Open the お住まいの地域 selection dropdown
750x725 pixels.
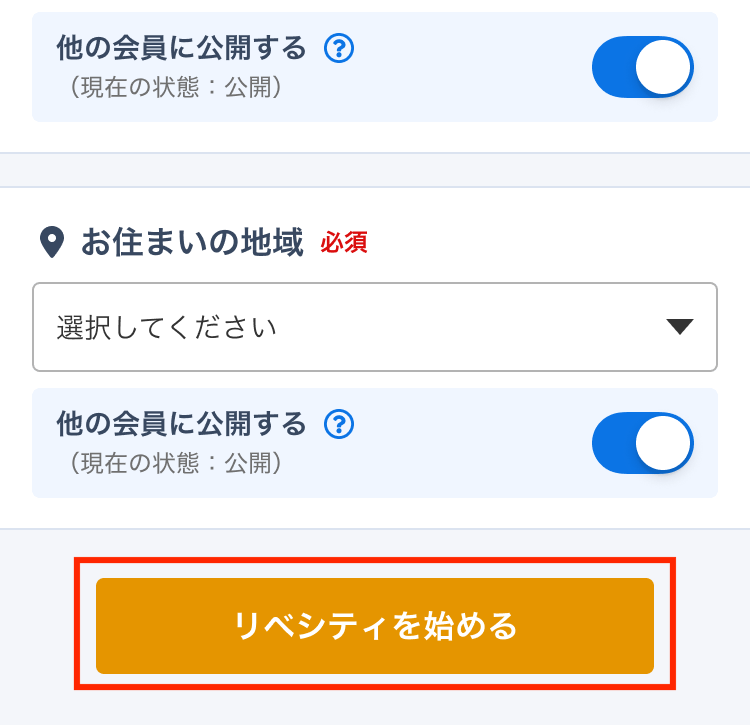click(x=374, y=327)
